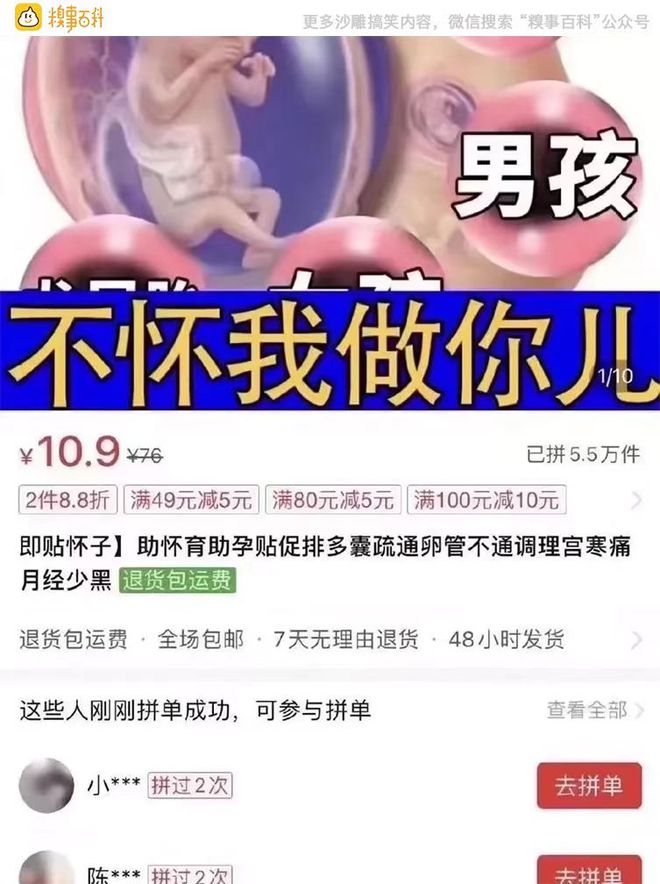This screenshot has width=660, height=884.
Task: Open the 退货包运费 service guarantees row
Action: click(x=330, y=640)
